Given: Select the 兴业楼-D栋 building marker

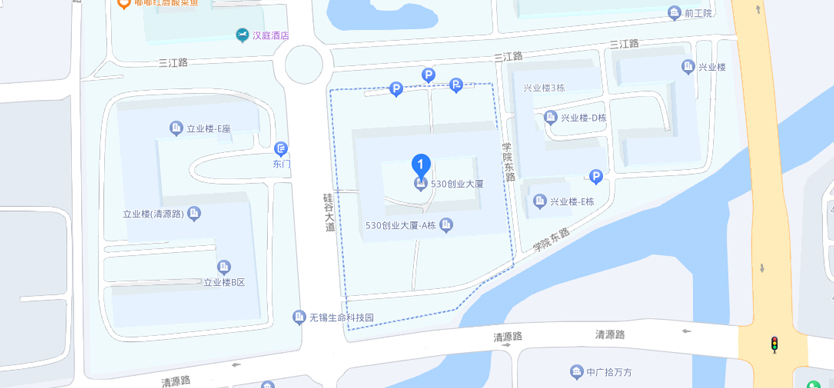Looking at the screenshot, I should pyautogui.click(x=551, y=118).
